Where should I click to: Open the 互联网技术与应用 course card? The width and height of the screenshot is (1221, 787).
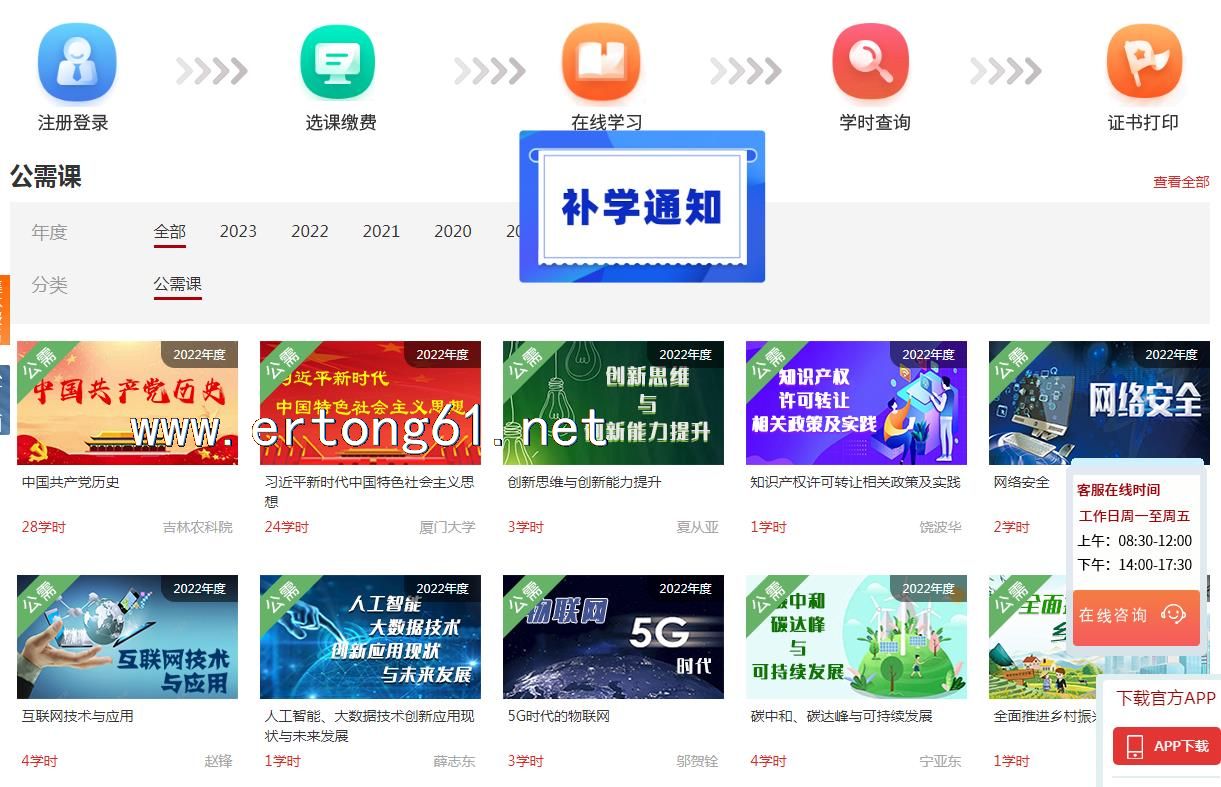pyautogui.click(x=127, y=637)
